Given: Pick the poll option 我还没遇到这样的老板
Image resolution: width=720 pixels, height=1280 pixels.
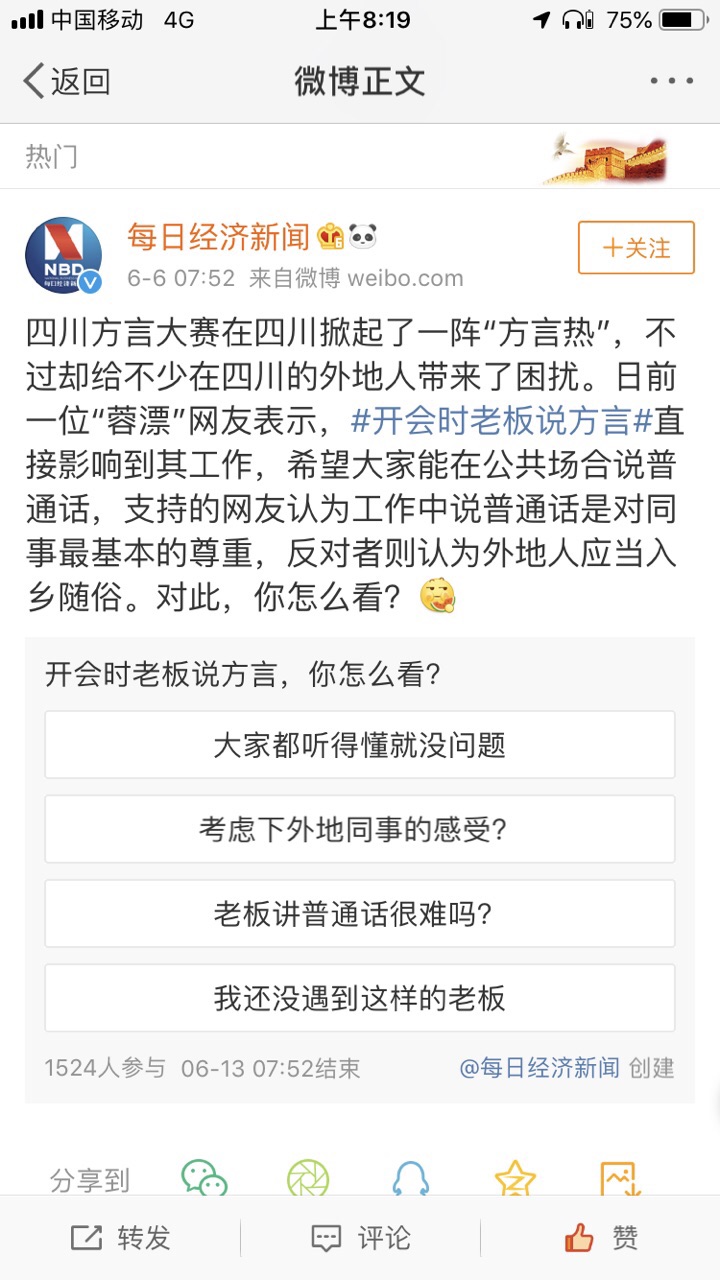Looking at the screenshot, I should (x=360, y=998).
